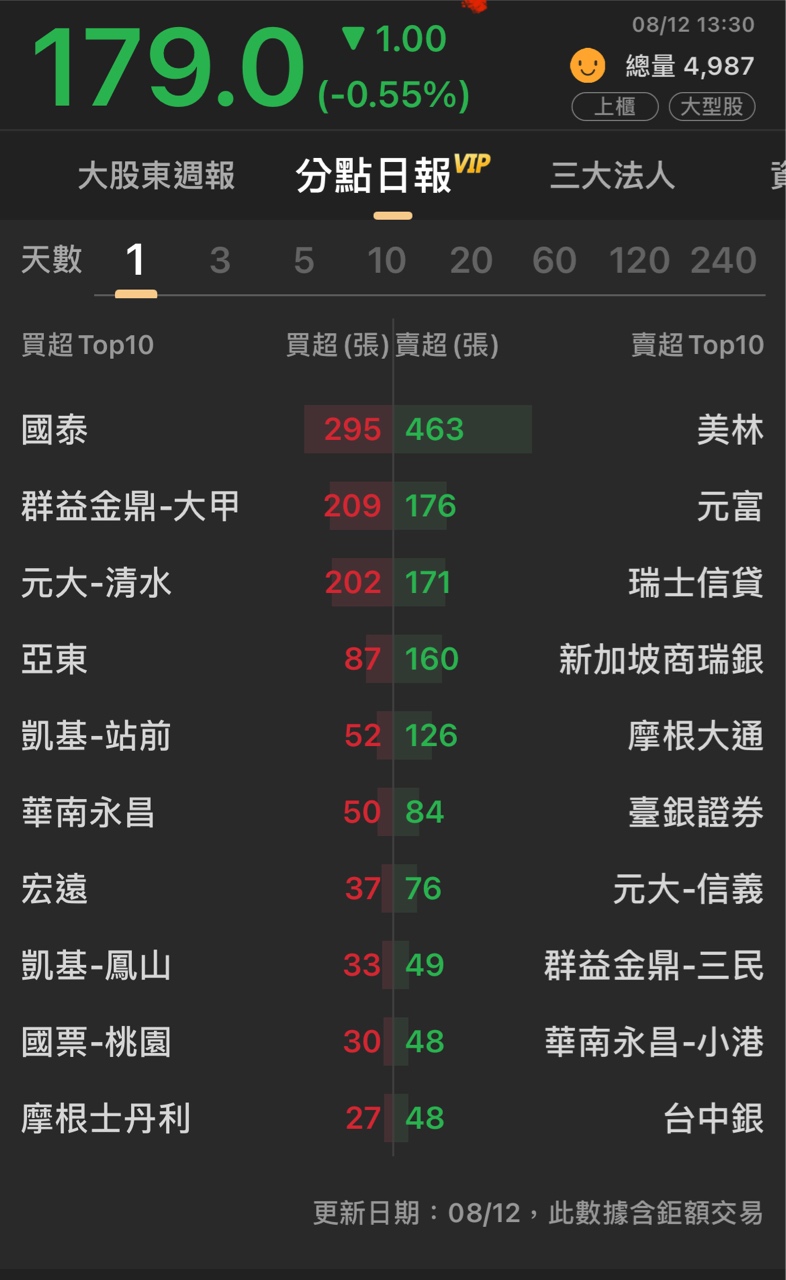This screenshot has height=1280, width=786.
Task: Switch to the 大股東週報 tab
Action: click(x=156, y=177)
